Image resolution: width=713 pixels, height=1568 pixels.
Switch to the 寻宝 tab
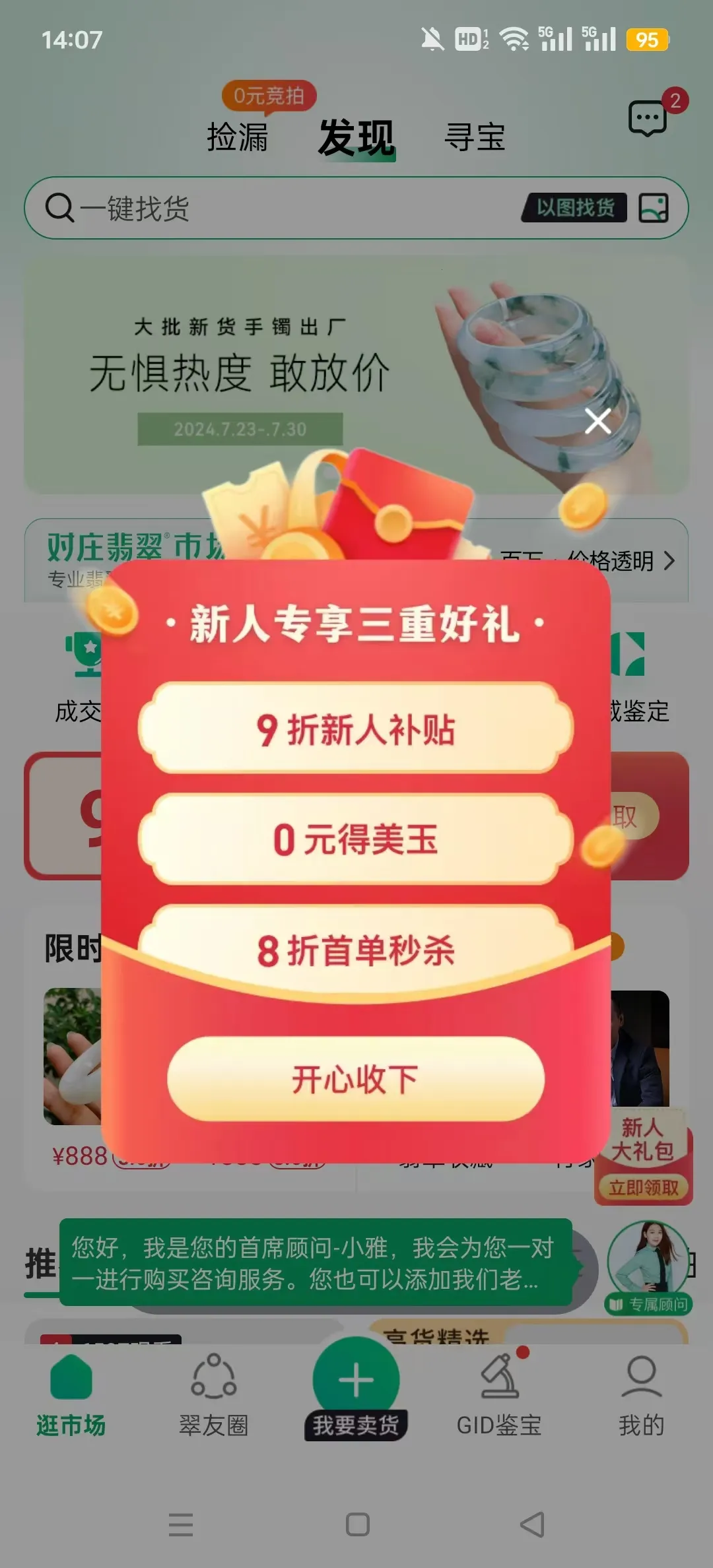(x=475, y=137)
